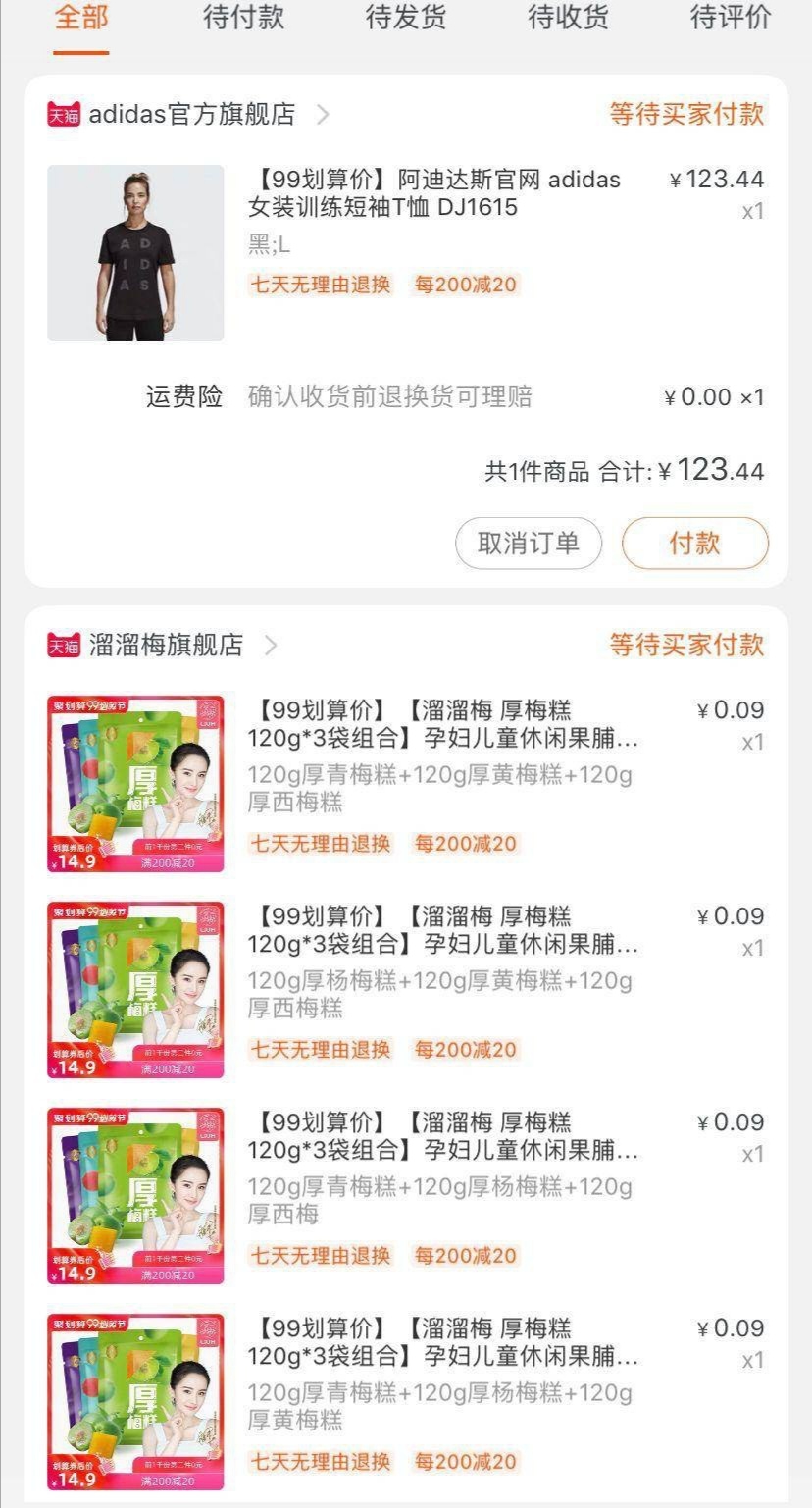This screenshot has height=1508, width=812.
Task: Open the bottom 溜溜梅 product image
Action: coord(134,1401)
